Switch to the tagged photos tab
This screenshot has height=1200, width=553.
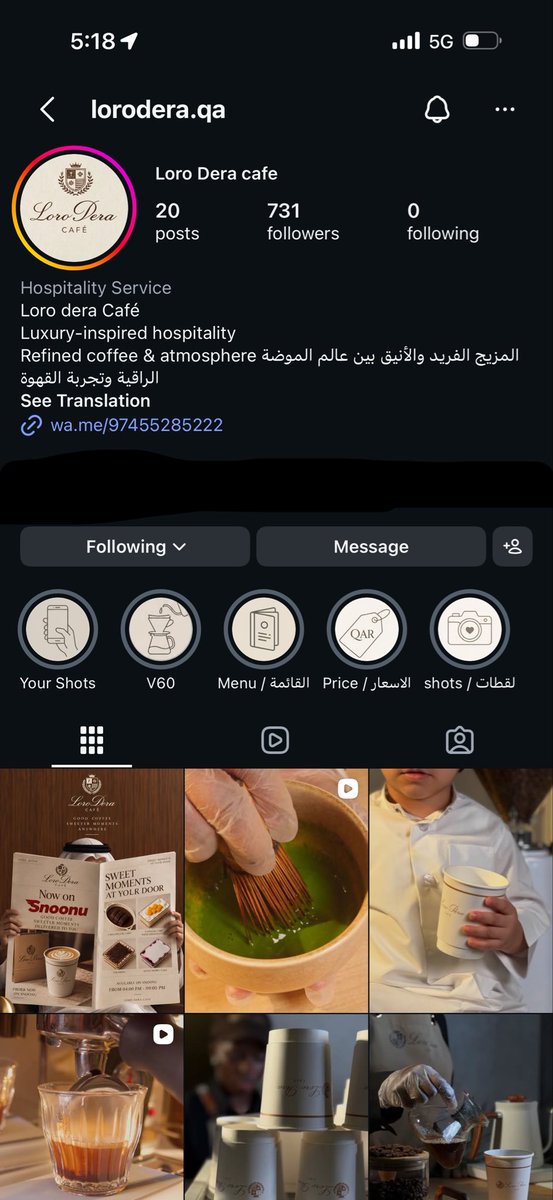pos(459,740)
